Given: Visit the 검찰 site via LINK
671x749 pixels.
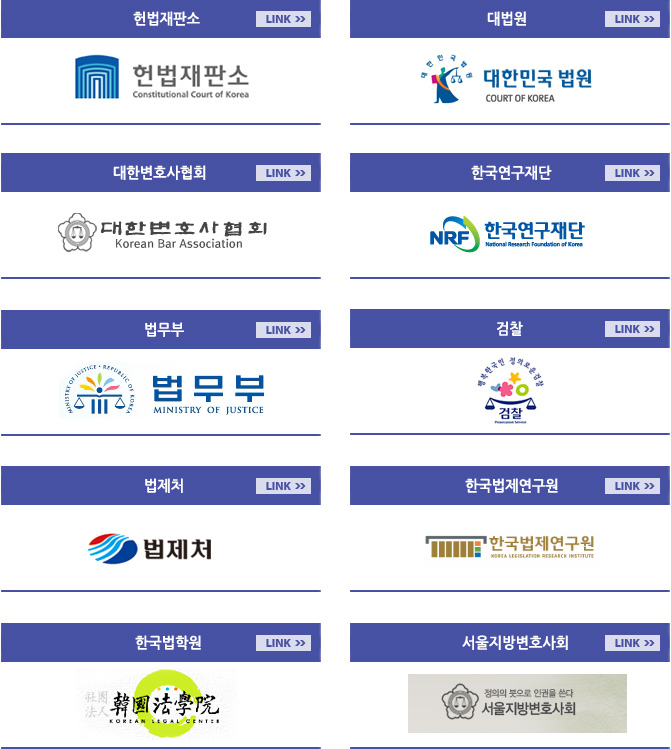Looking at the screenshot, I should pos(632,329).
